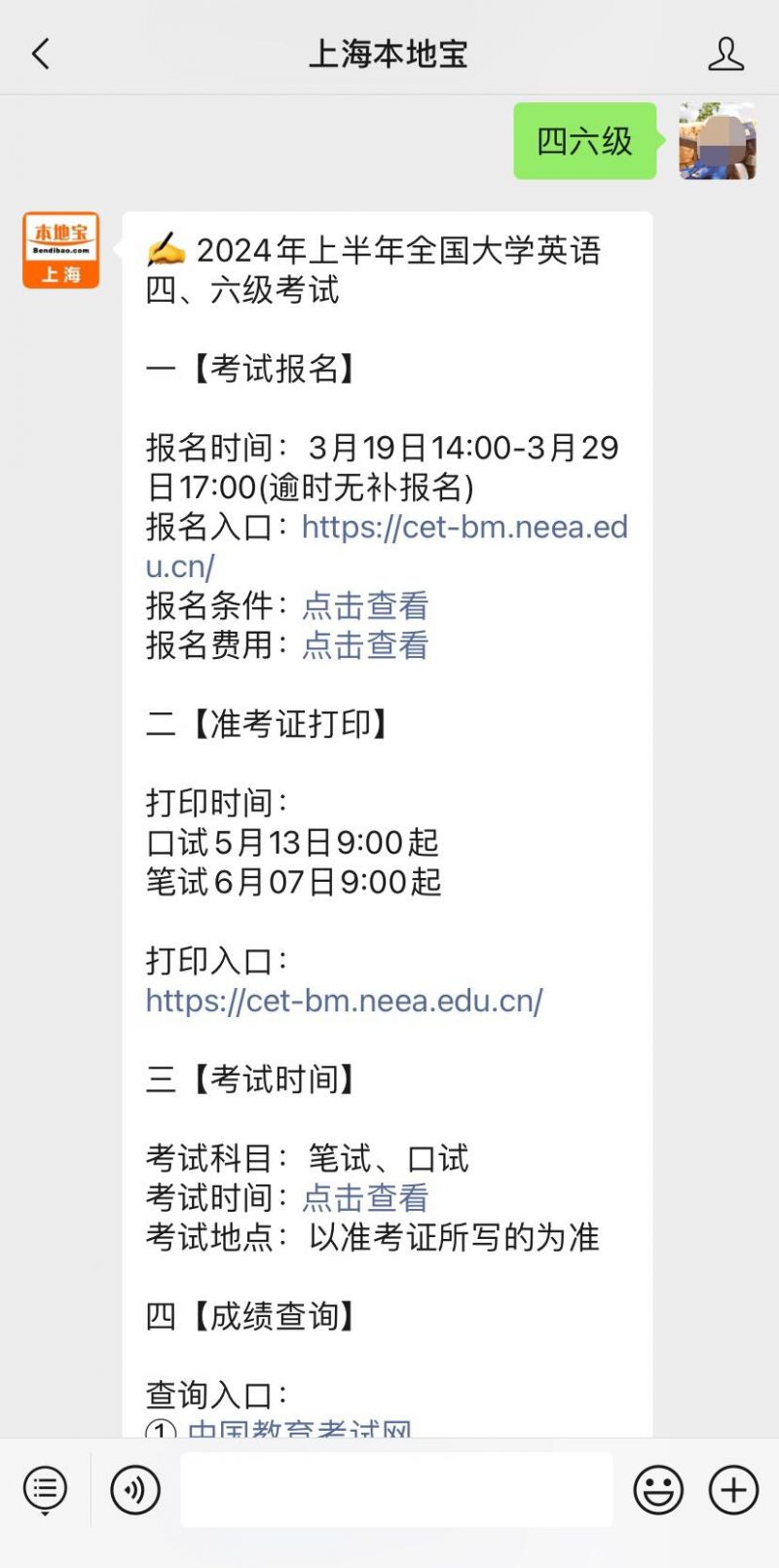Open the 打印入口 website link
Screen dimensions: 779x1568
click(345, 1001)
